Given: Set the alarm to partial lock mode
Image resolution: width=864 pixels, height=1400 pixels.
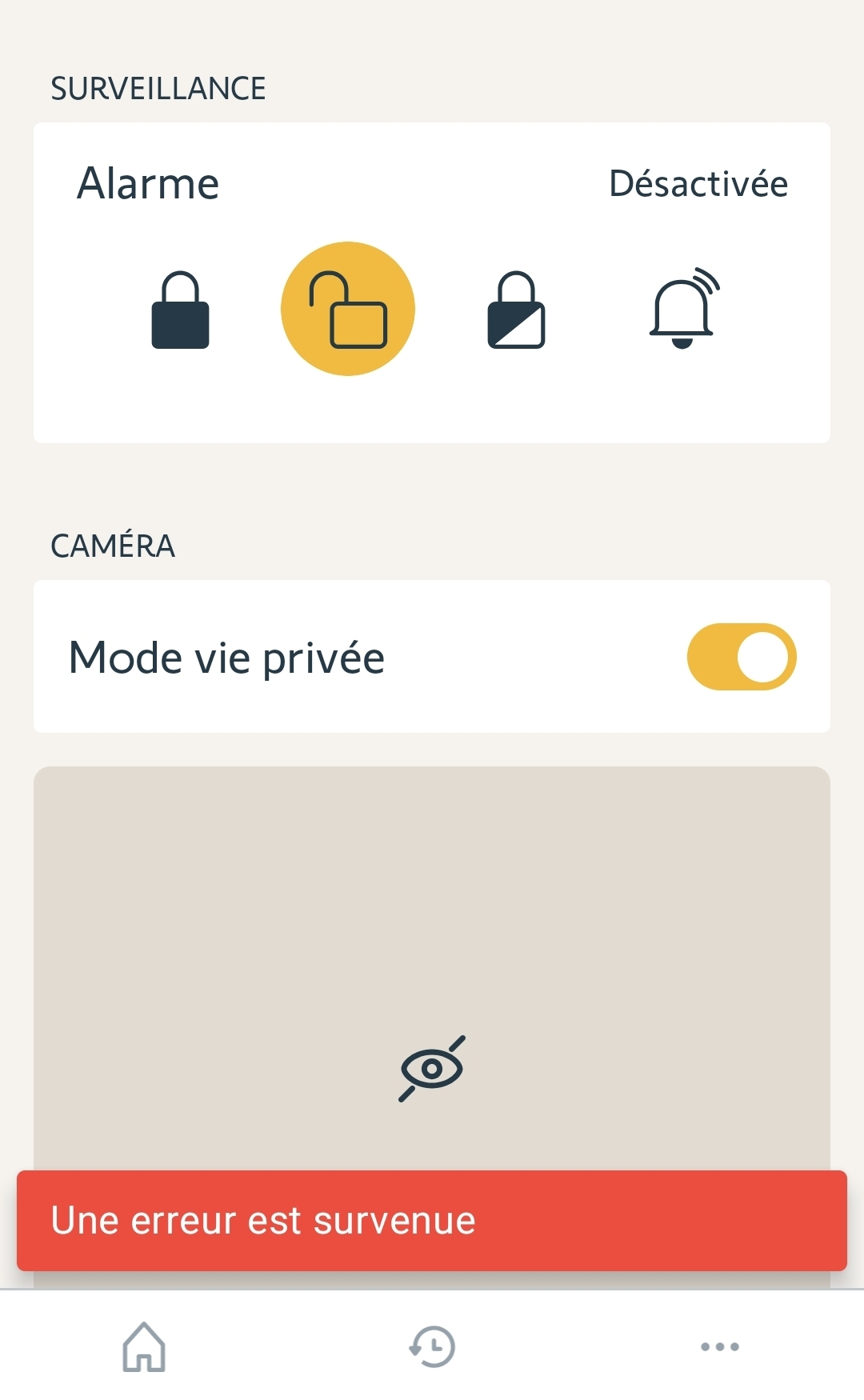Looking at the screenshot, I should [x=516, y=310].
